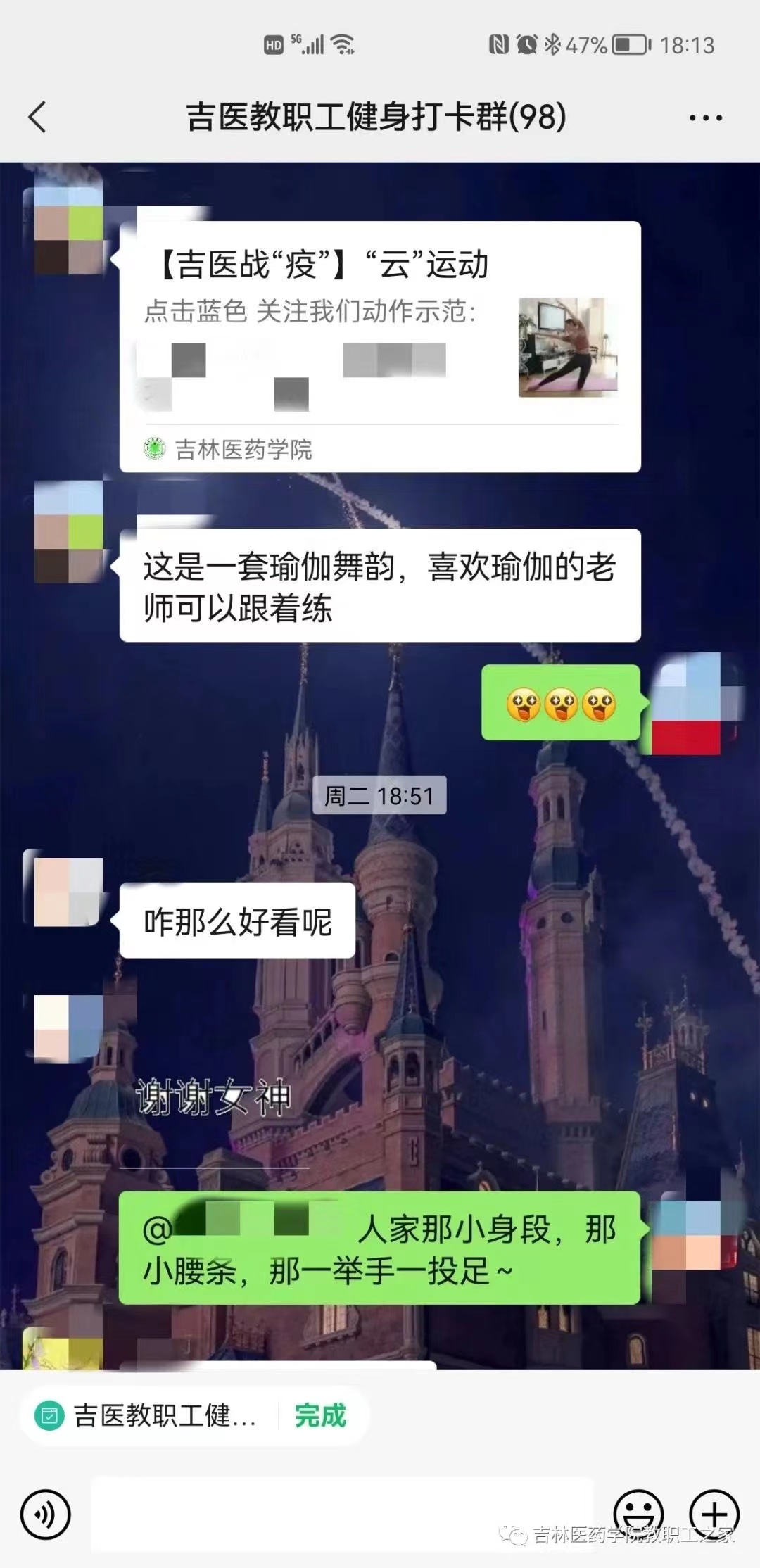Open the 吉医教职工健… check-in chip

[149, 1415]
